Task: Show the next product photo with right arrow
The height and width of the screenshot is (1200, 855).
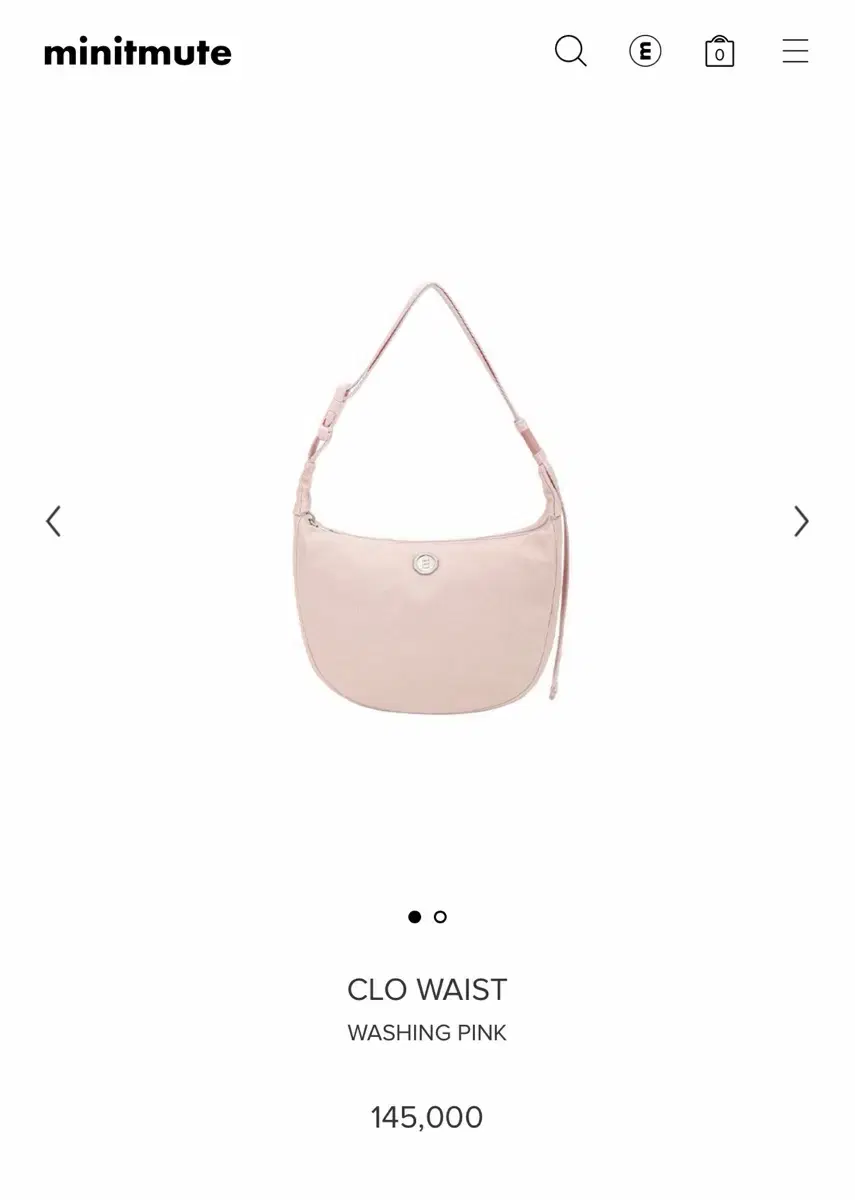Action: click(800, 521)
